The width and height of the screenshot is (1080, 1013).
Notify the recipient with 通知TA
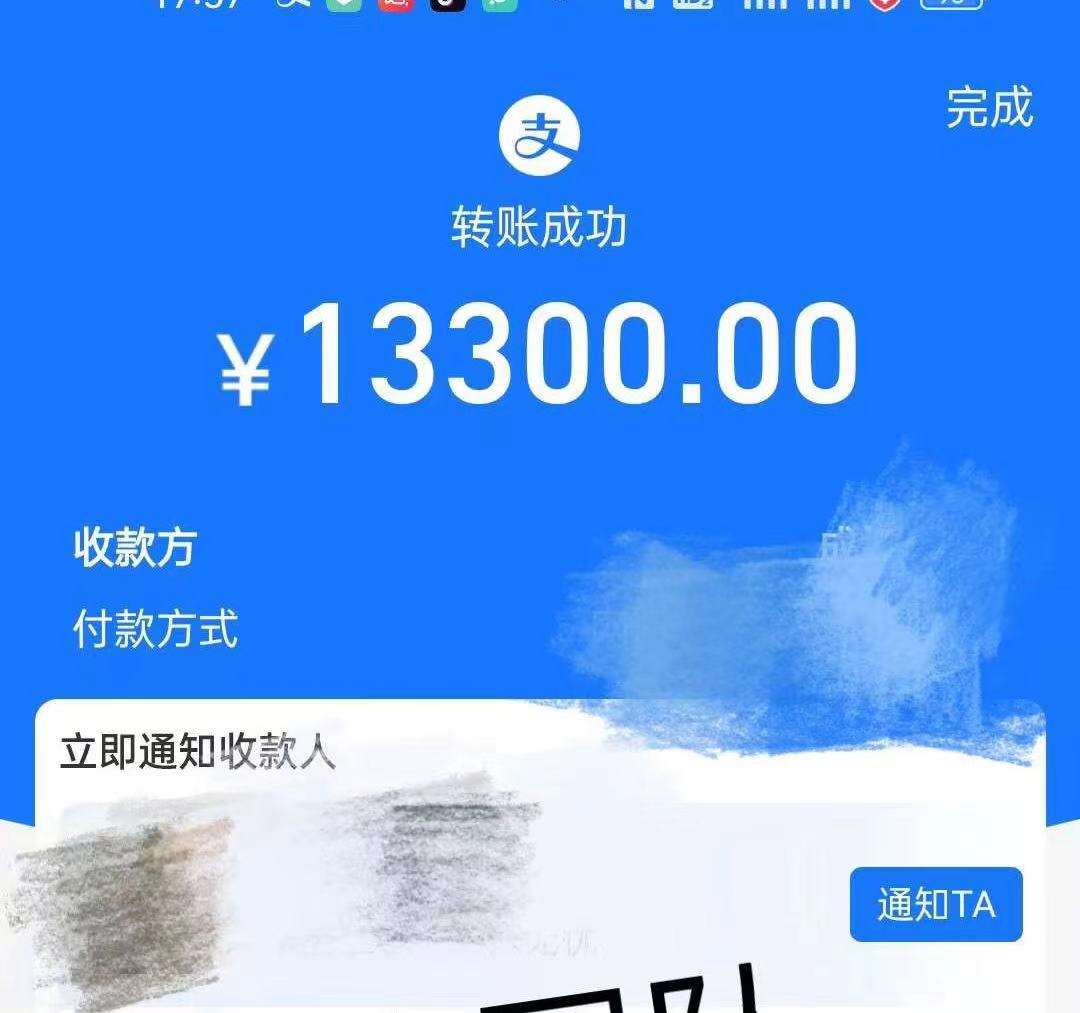click(936, 904)
